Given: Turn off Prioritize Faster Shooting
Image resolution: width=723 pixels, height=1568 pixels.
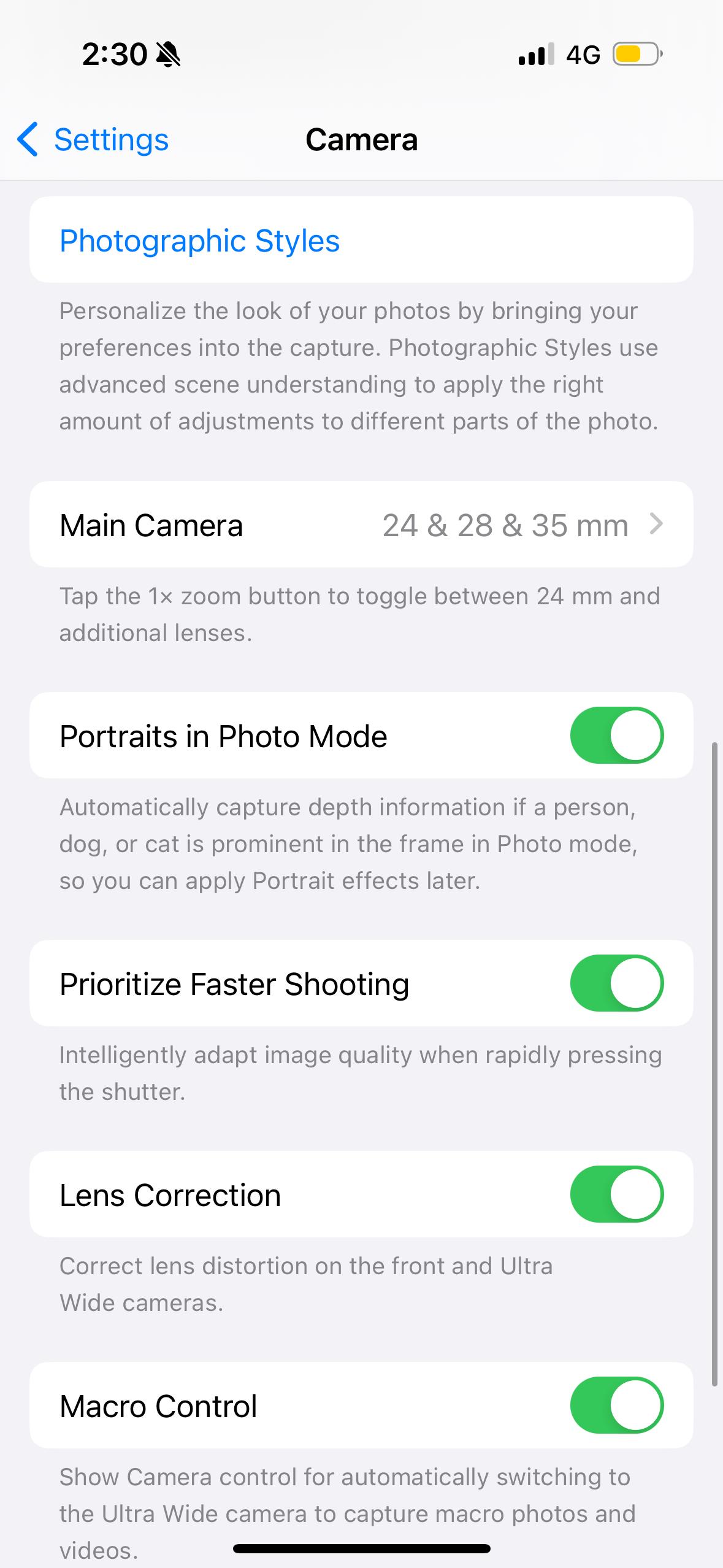Looking at the screenshot, I should (x=616, y=983).
